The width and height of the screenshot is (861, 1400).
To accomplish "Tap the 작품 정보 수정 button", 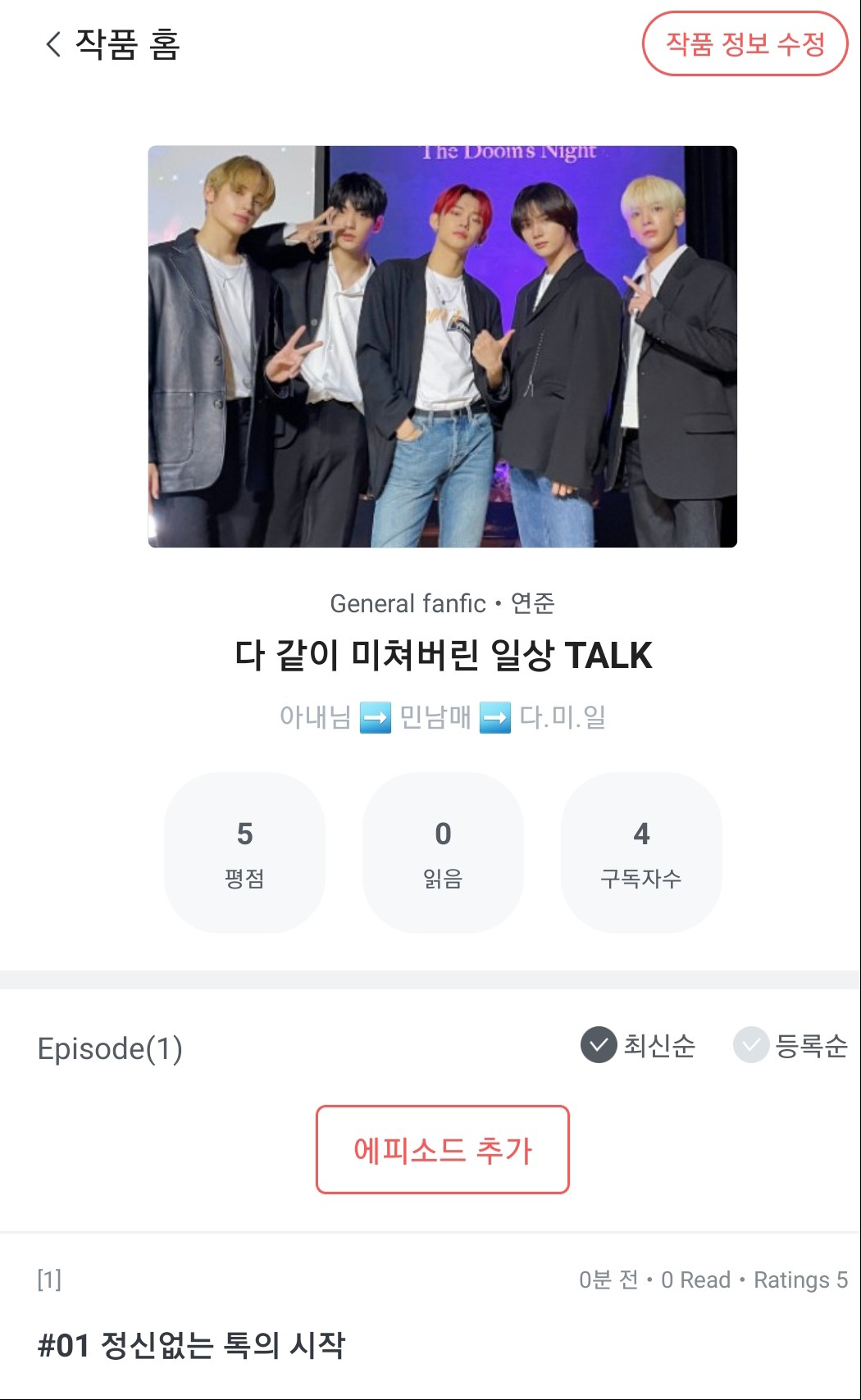I will point(745,44).
